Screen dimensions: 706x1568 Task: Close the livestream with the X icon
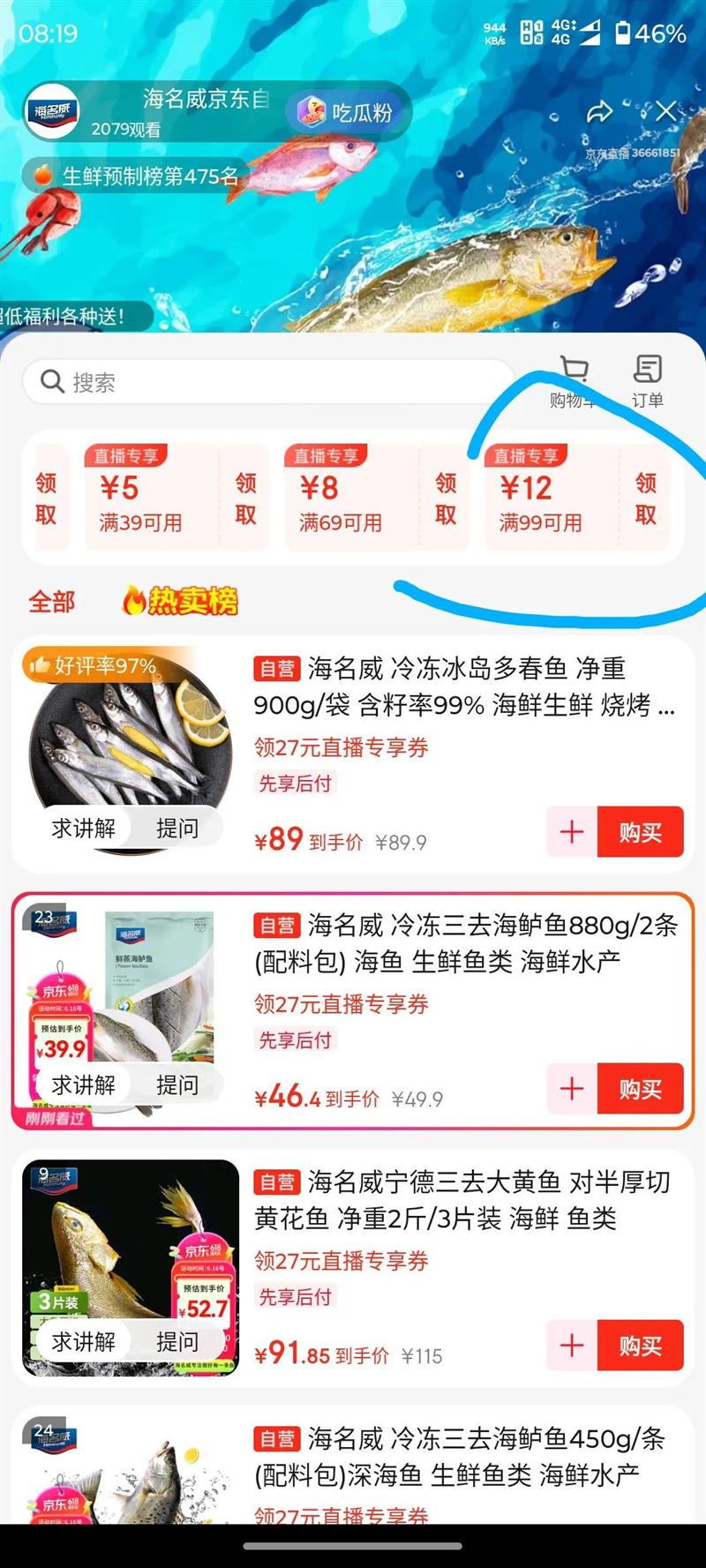pos(666,111)
